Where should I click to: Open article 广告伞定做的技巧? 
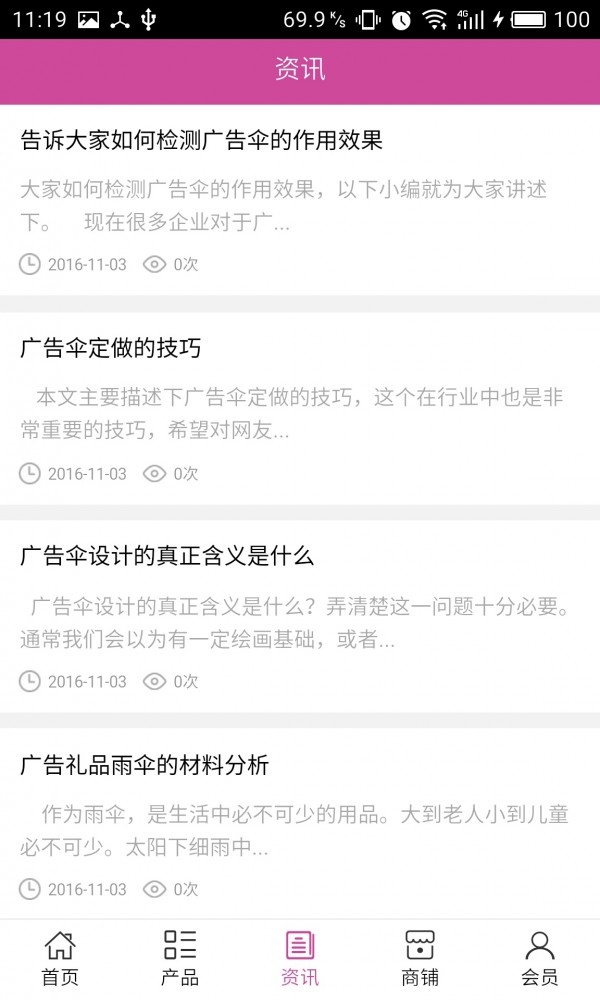point(110,348)
